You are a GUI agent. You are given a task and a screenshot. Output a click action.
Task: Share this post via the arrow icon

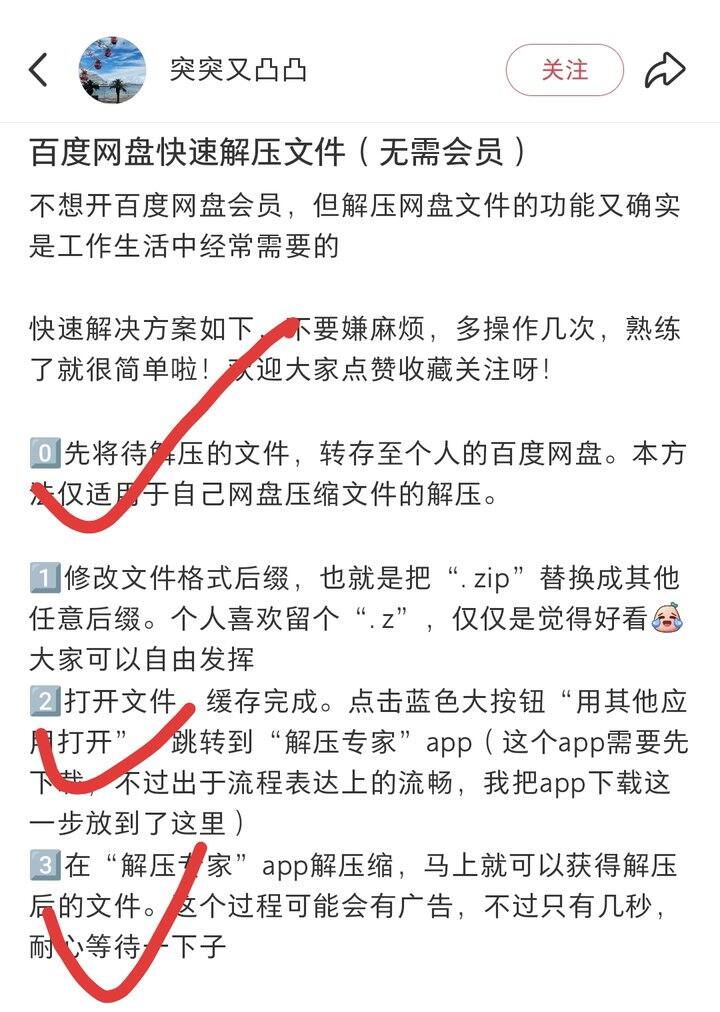665,70
